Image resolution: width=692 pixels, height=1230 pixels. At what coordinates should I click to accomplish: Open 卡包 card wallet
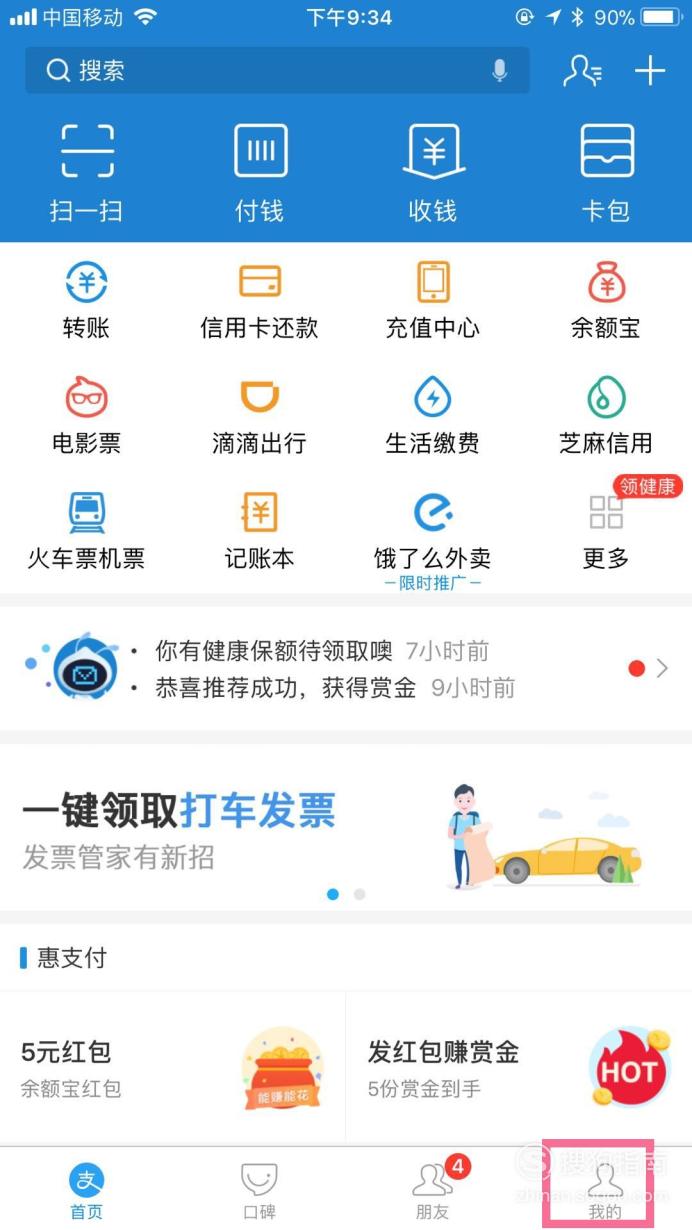point(606,173)
